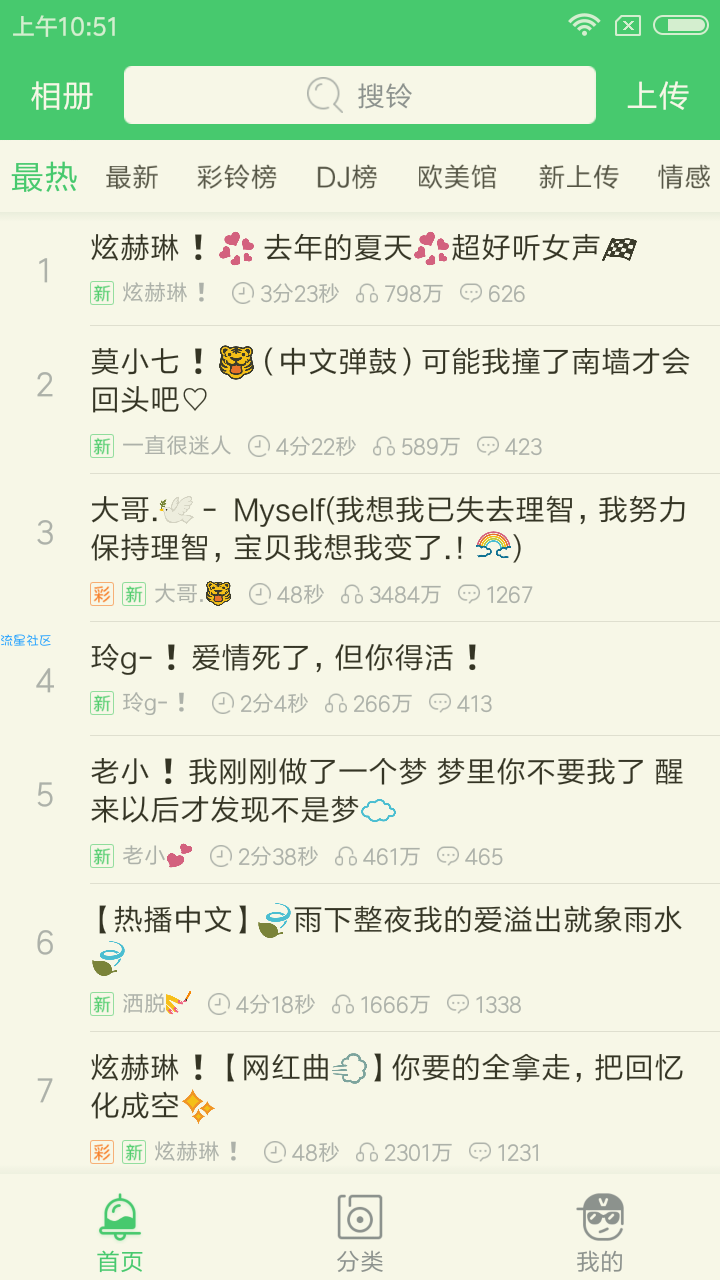
Task: Switch to the DJ榜 tab
Action: [347, 177]
